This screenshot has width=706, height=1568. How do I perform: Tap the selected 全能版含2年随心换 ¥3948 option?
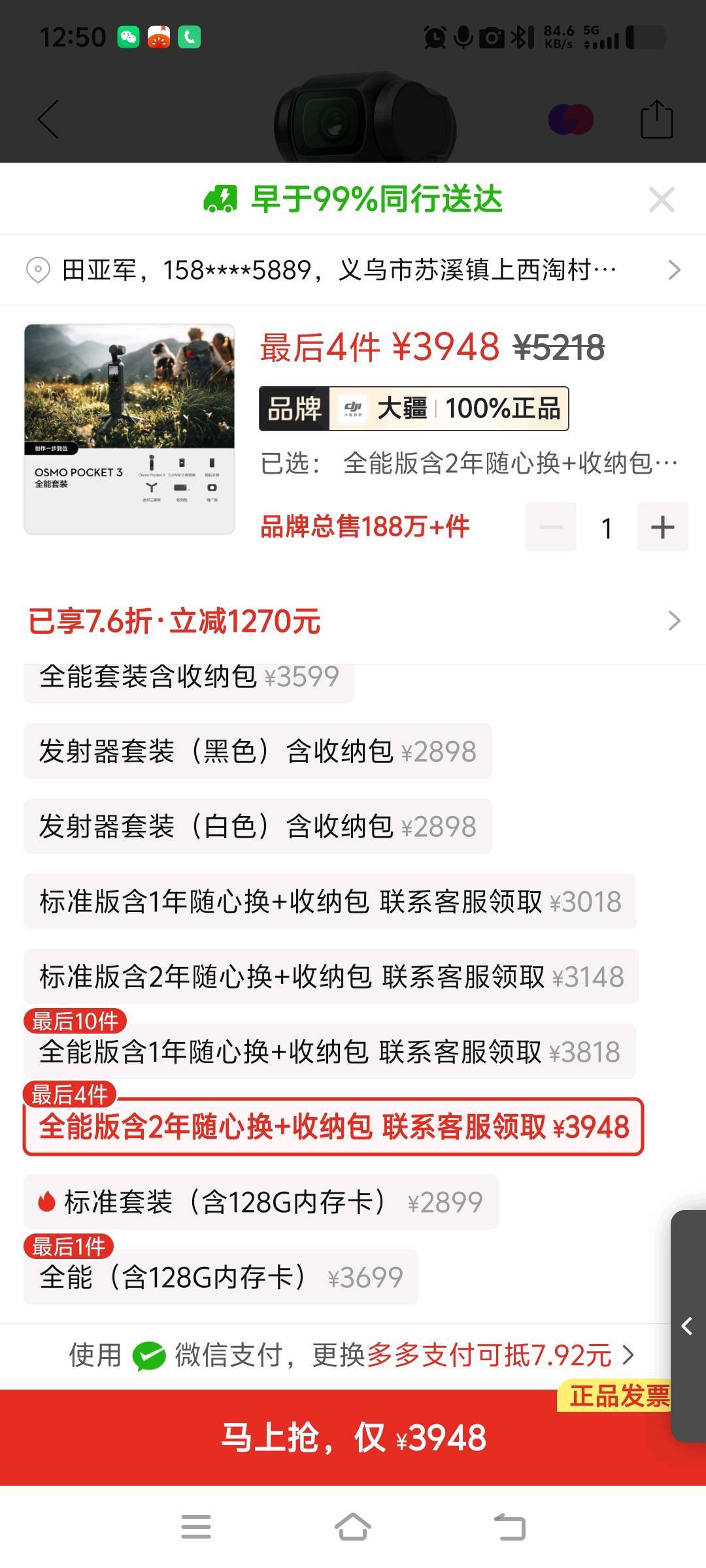pyautogui.click(x=333, y=1127)
